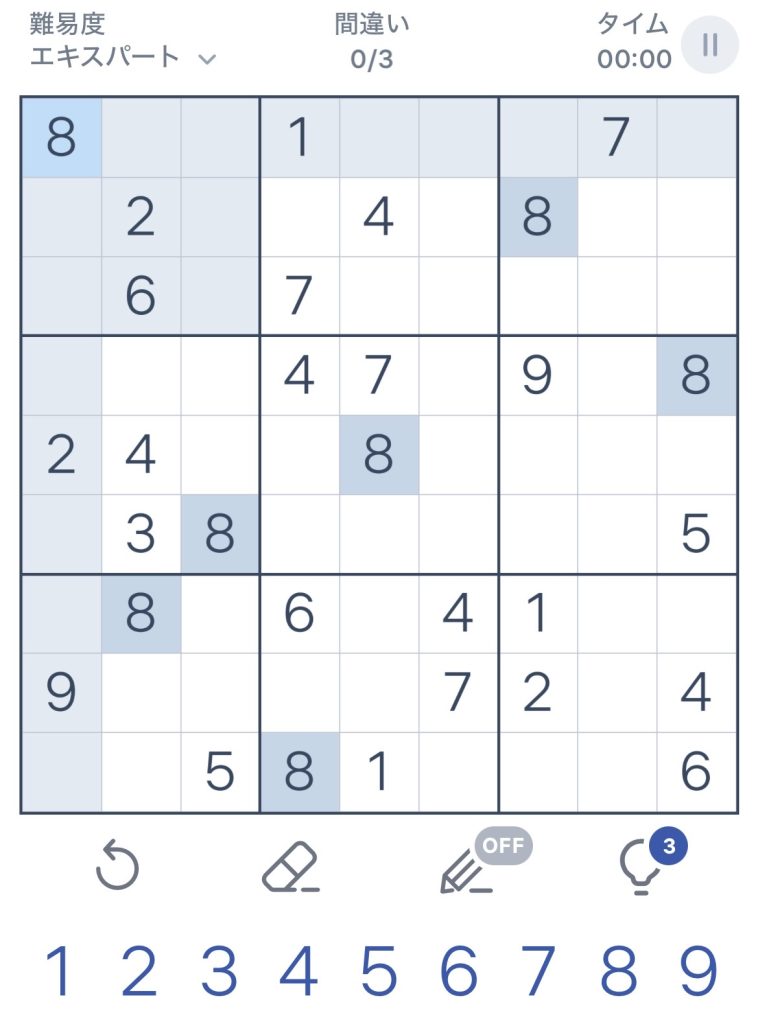Select the empty top-right corner cell
This screenshot has height=1024, width=758.
[697, 137]
